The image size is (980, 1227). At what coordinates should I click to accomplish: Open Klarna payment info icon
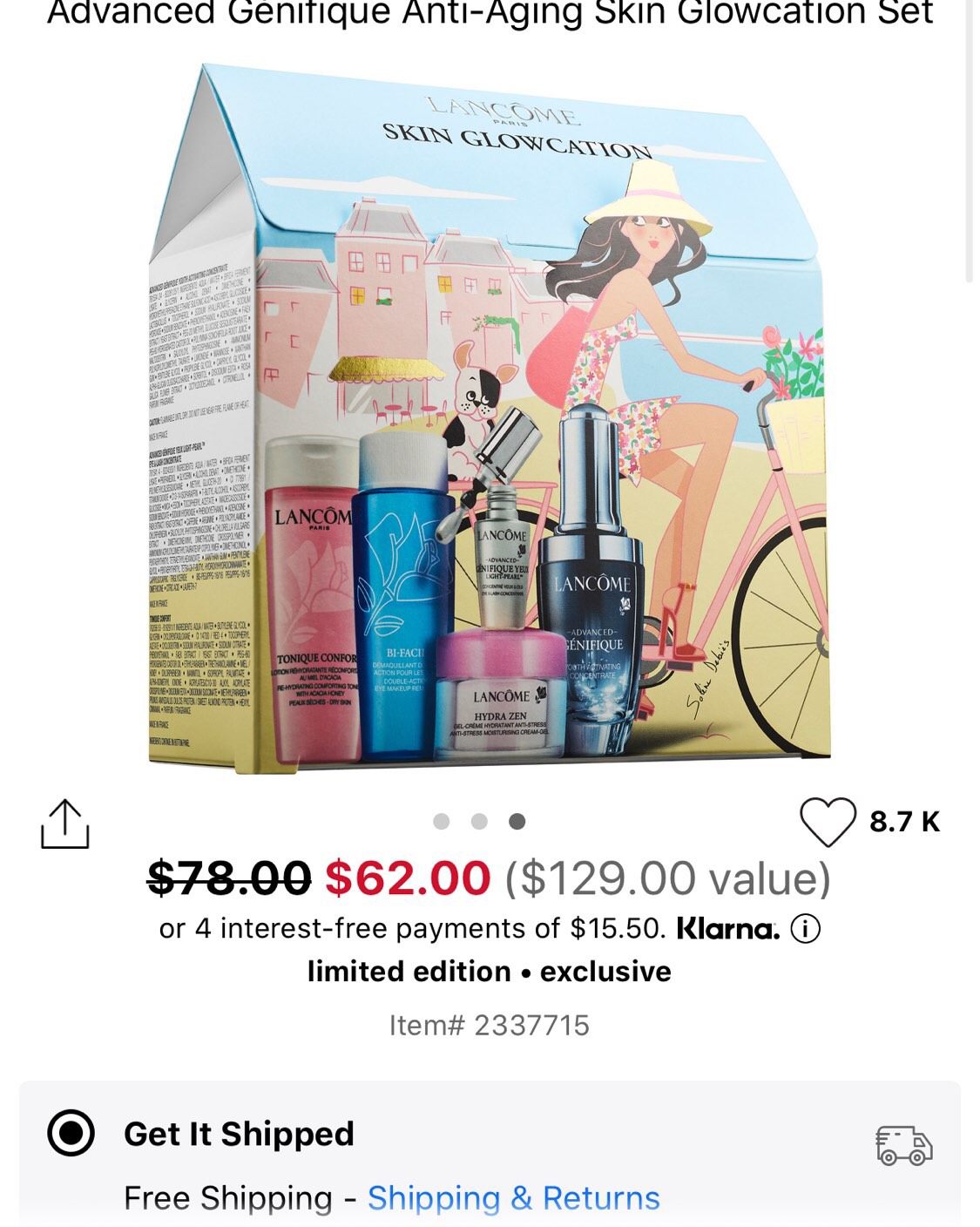805,929
